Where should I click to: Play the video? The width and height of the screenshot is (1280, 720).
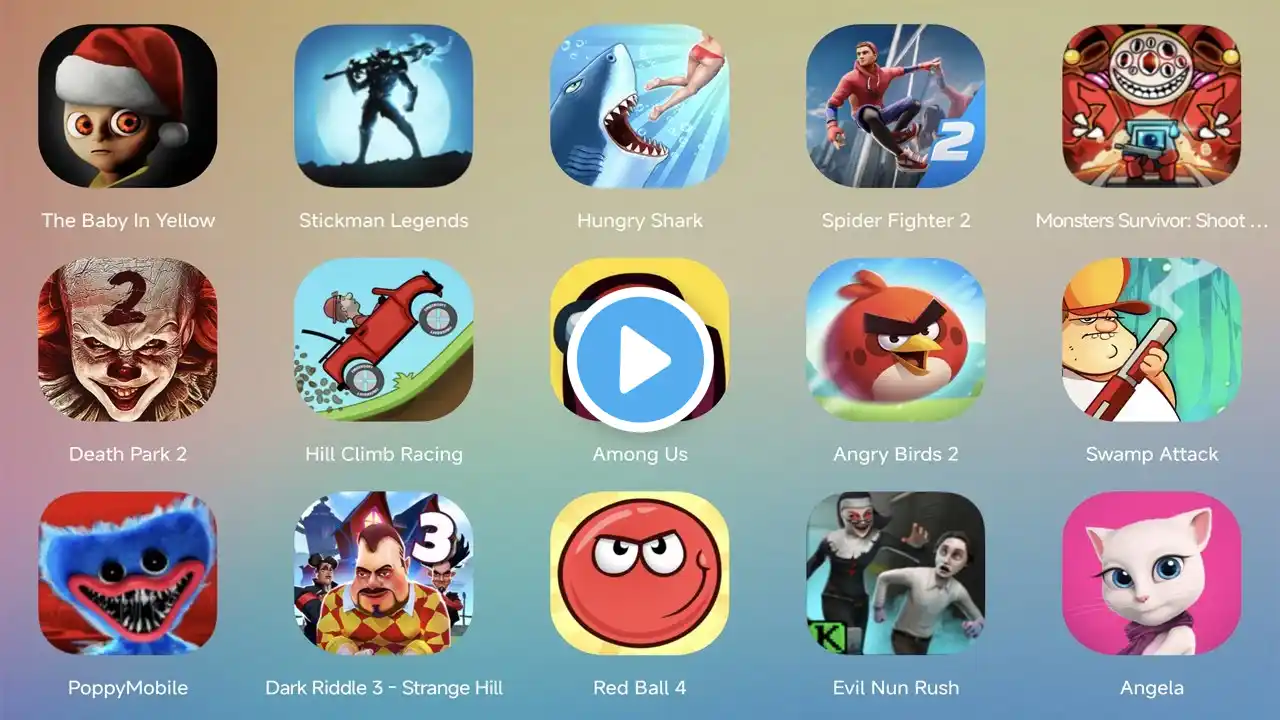[640, 359]
